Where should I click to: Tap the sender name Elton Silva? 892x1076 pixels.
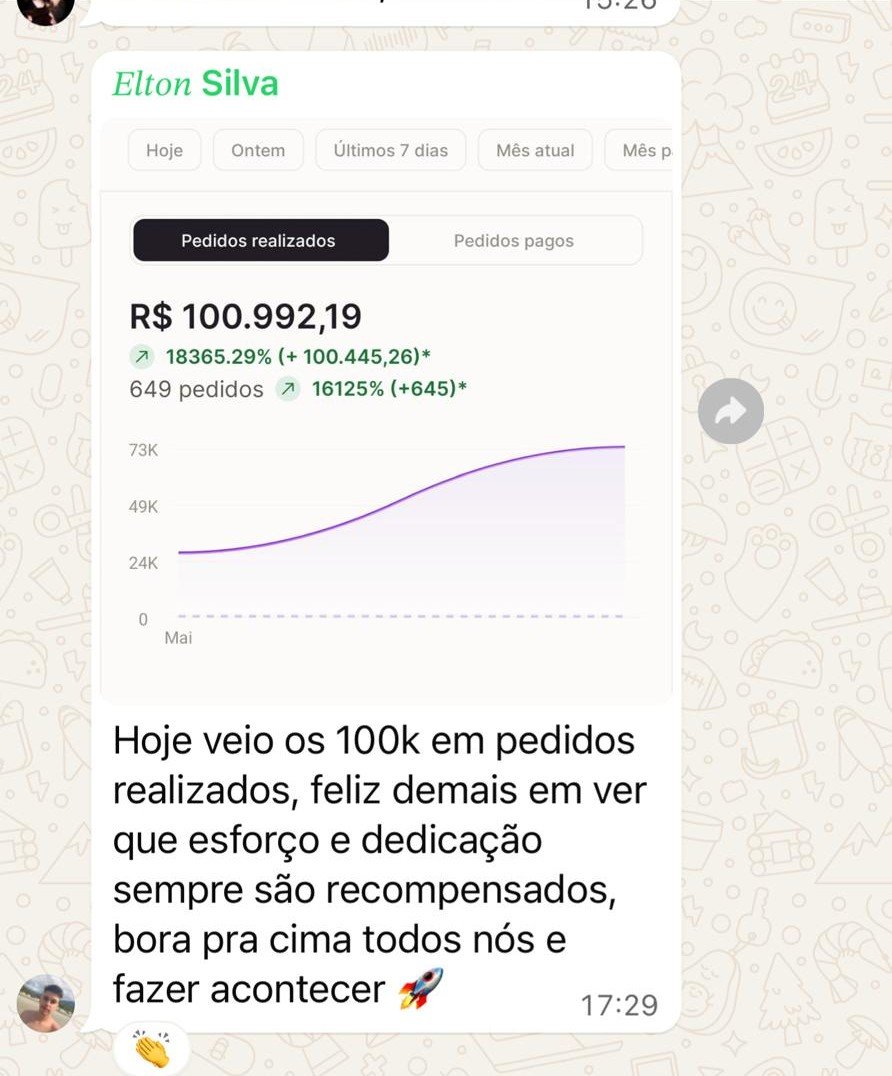click(x=195, y=84)
